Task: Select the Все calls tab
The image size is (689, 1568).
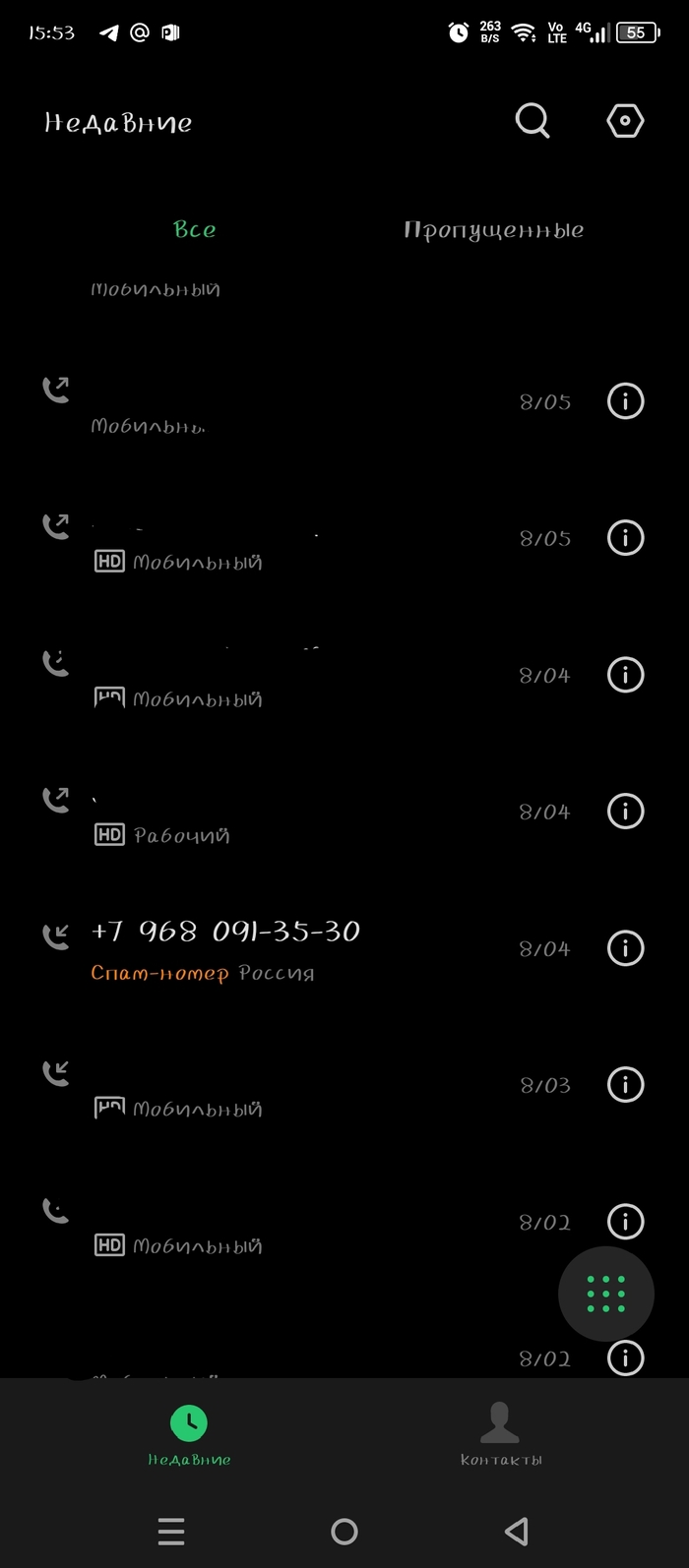Action: [194, 230]
